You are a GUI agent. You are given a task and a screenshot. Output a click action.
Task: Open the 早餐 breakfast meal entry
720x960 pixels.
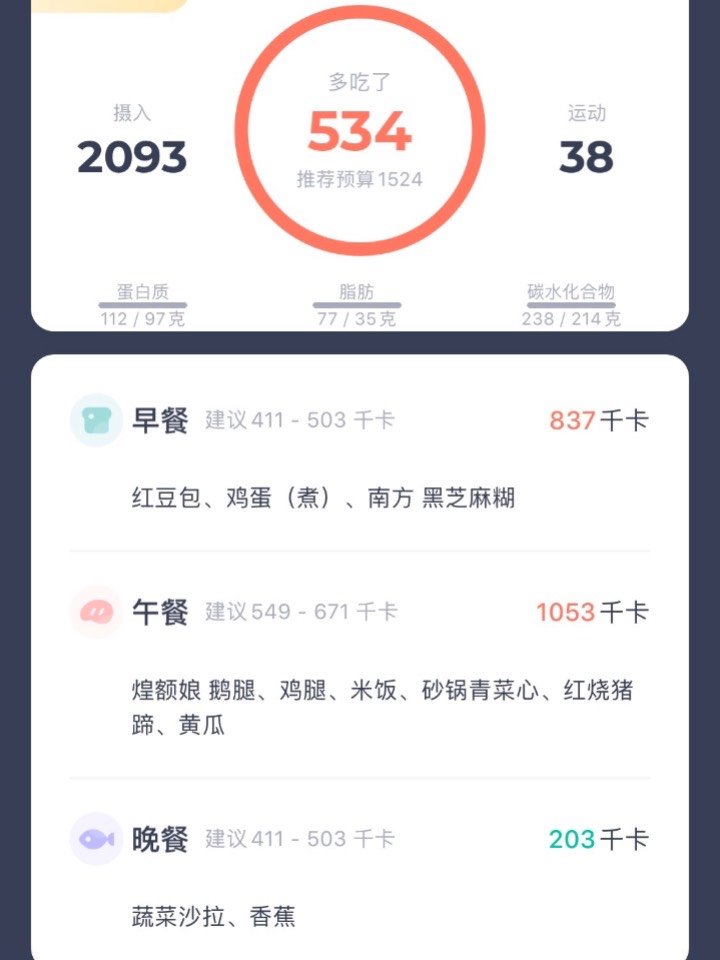160,420
